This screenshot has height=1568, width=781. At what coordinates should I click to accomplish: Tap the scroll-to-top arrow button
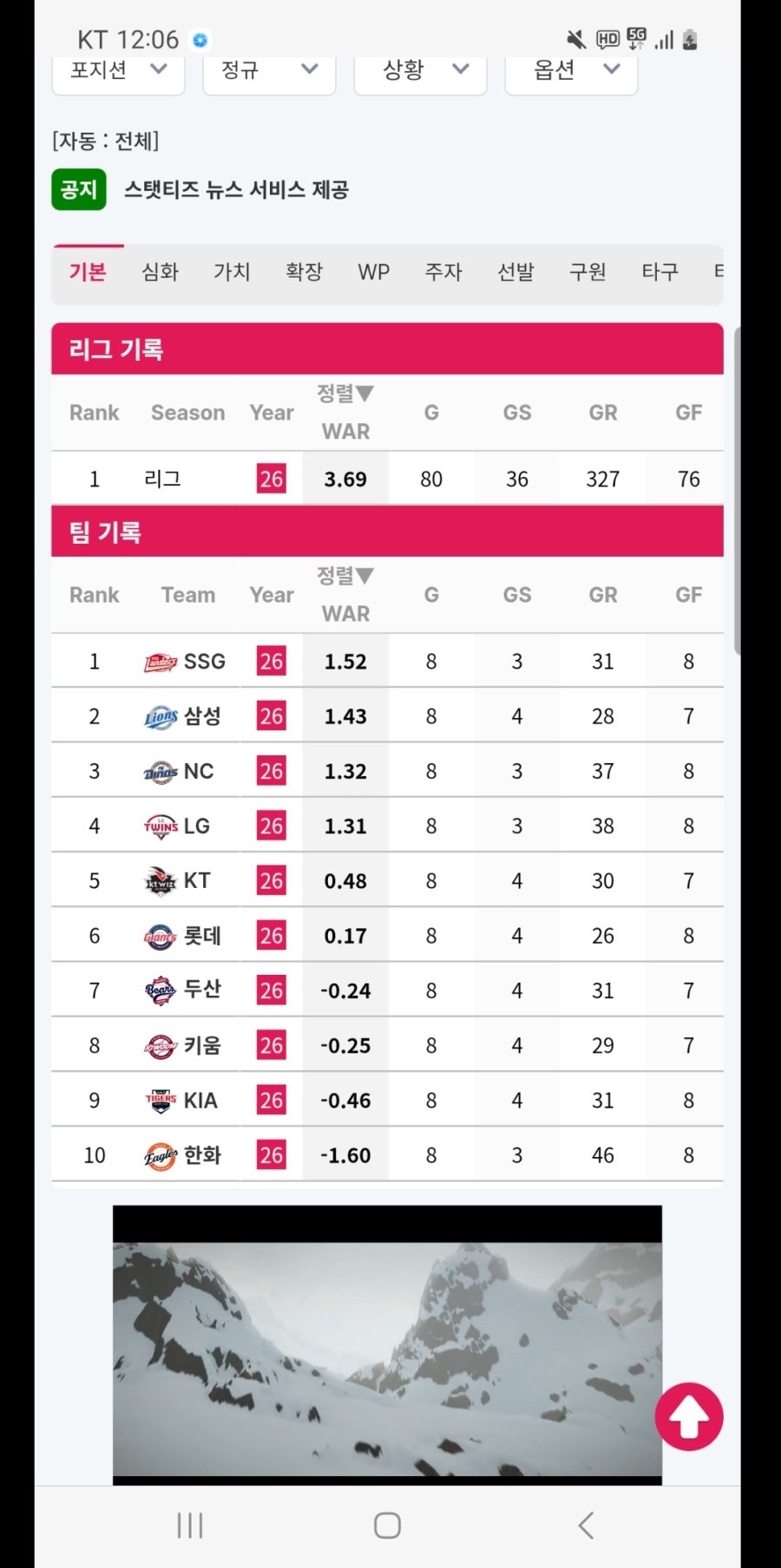[x=689, y=1416]
